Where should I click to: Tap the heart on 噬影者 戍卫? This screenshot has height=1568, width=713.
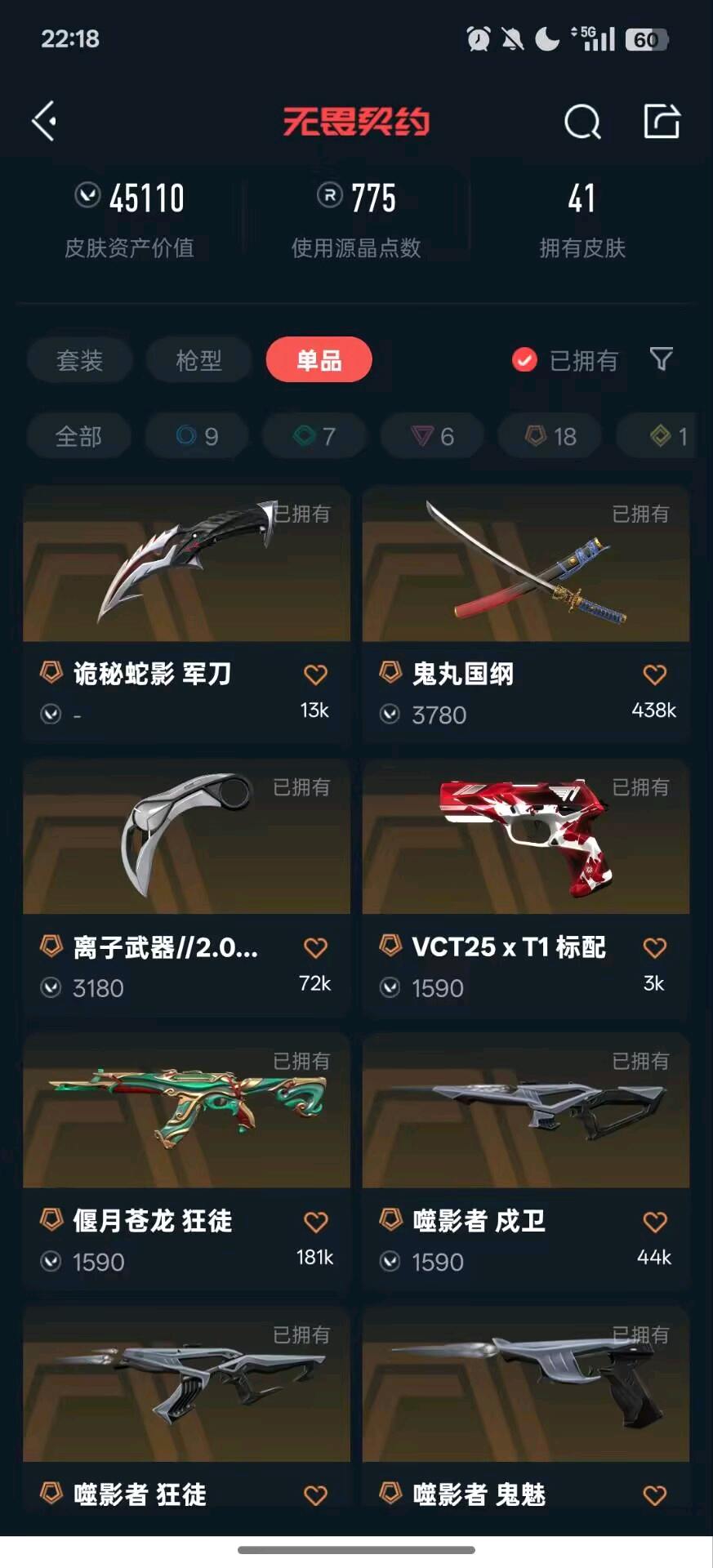coord(654,1222)
